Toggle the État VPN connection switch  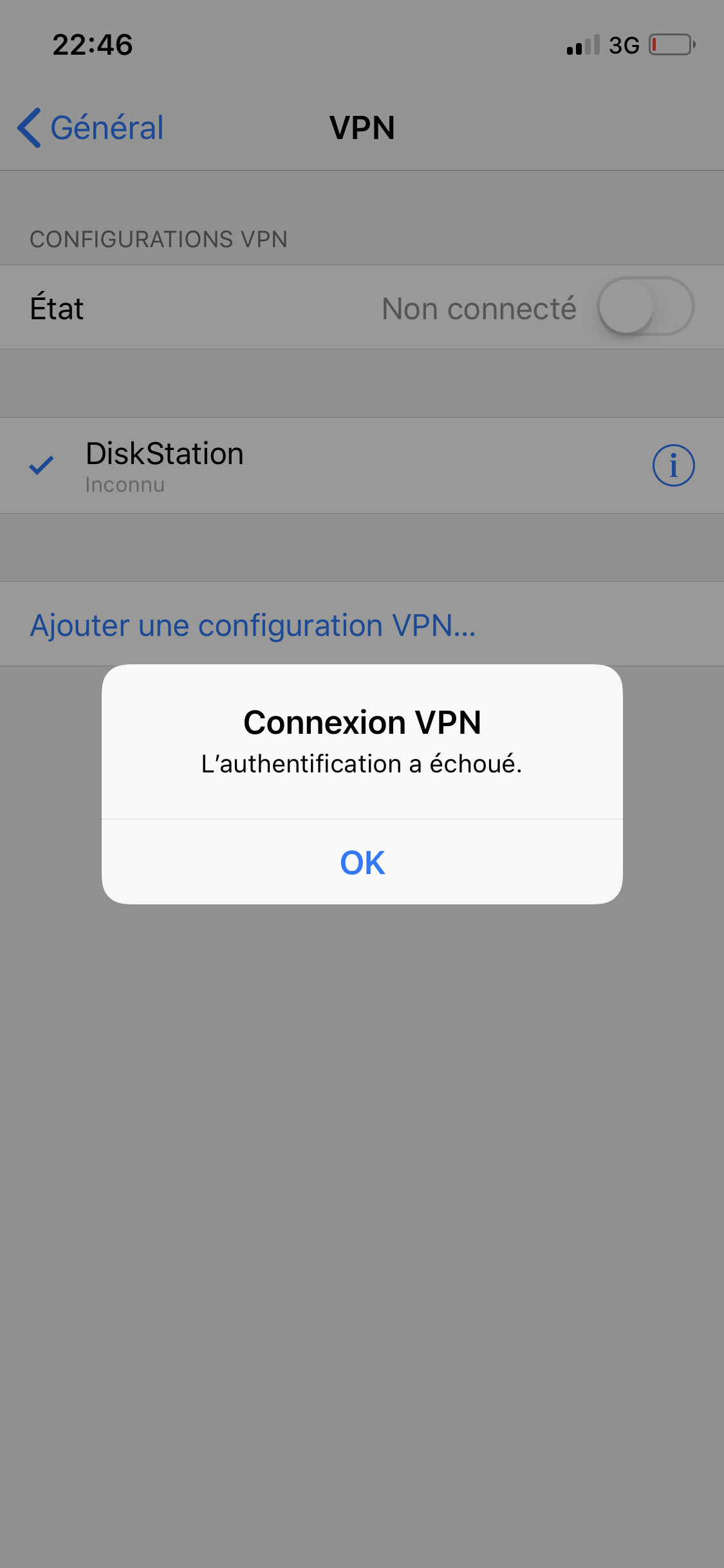[x=645, y=306]
